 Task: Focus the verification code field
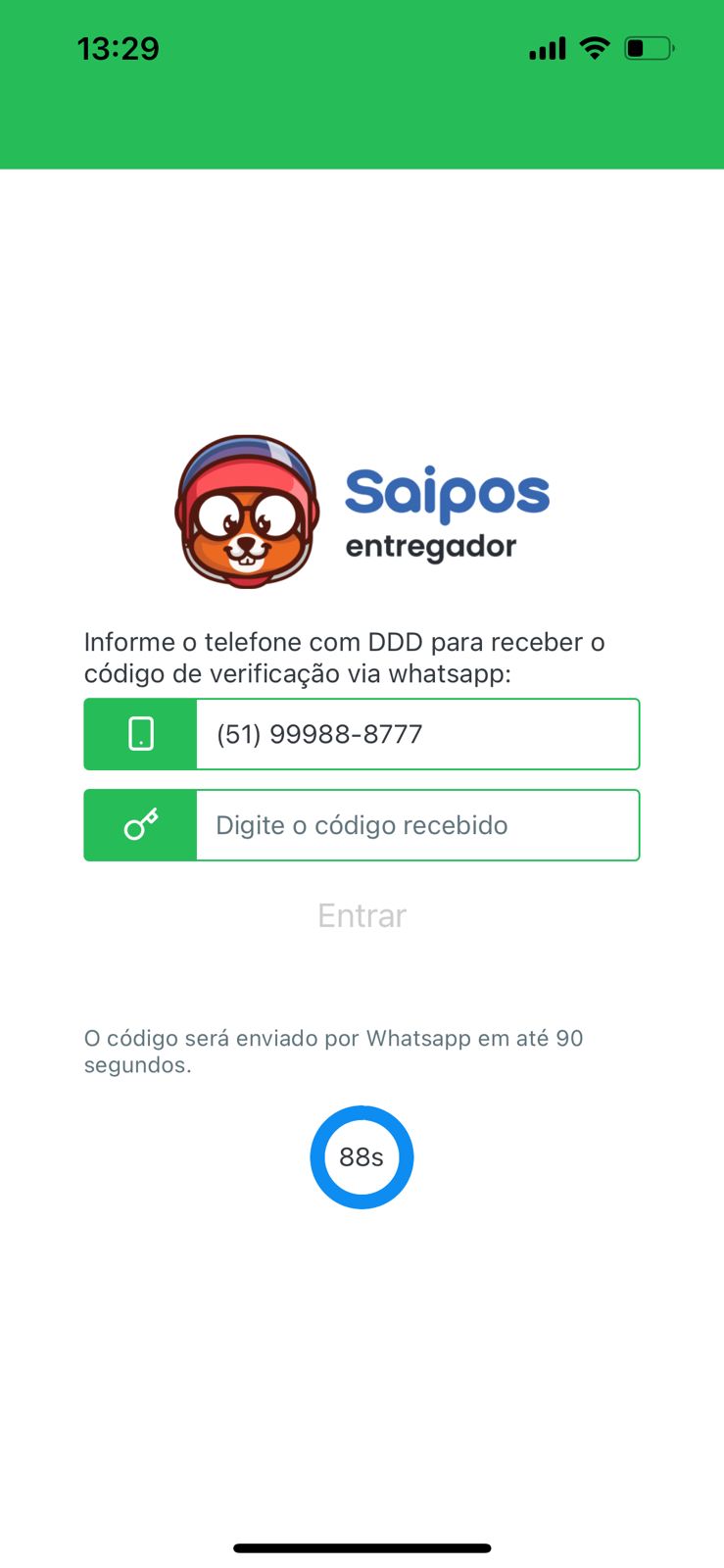(416, 825)
